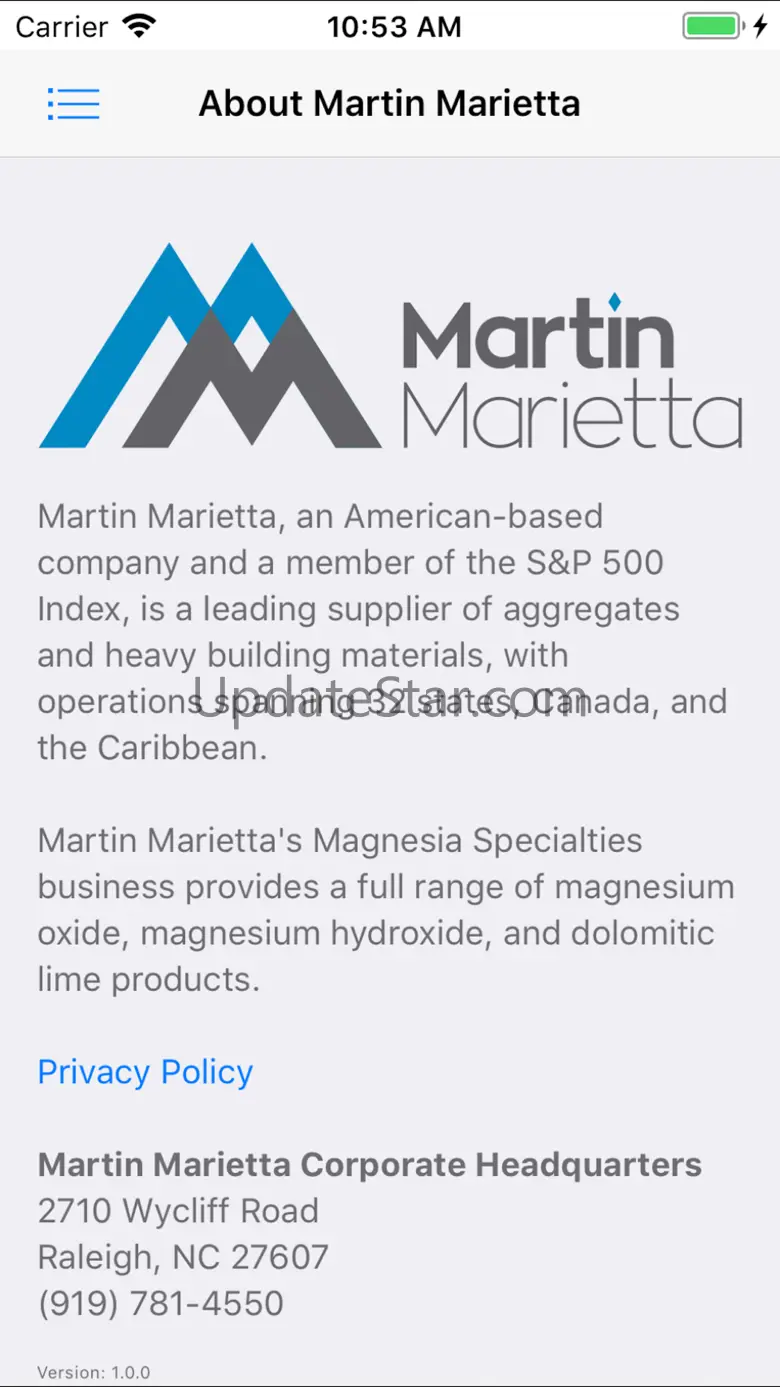Open the side menu list icon

coord(73,104)
